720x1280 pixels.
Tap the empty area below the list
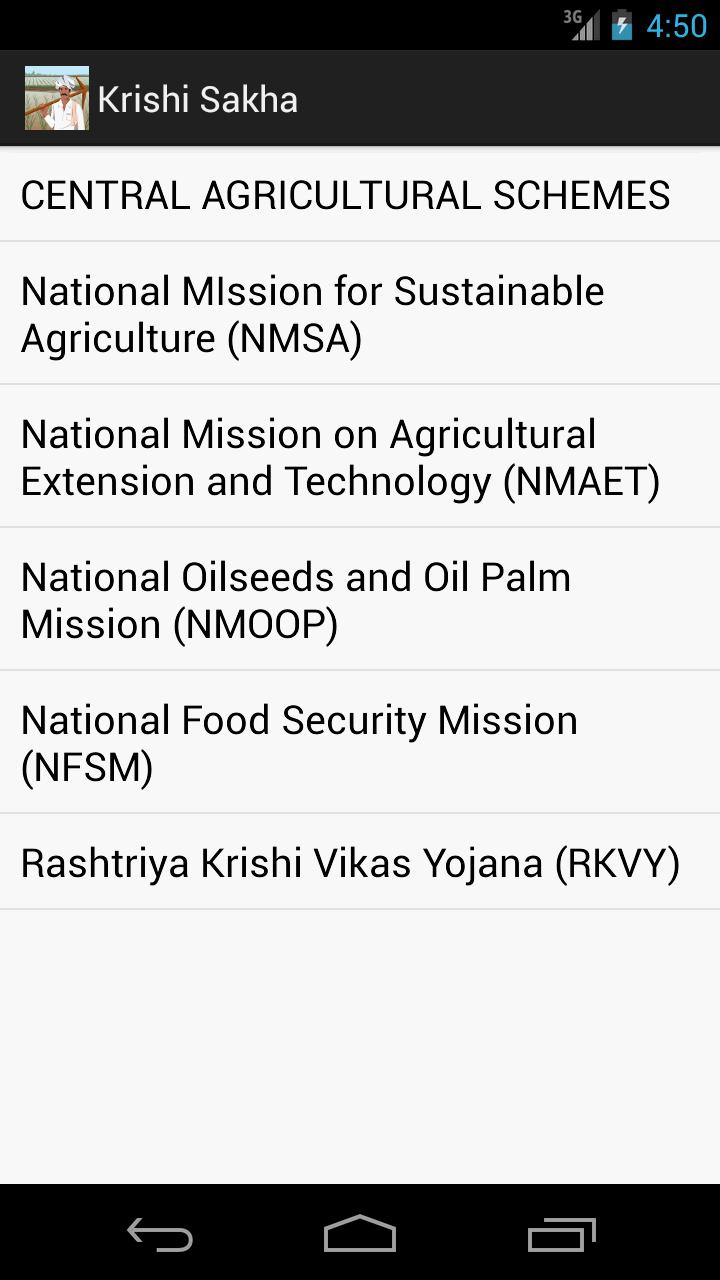[x=360, y=1040]
